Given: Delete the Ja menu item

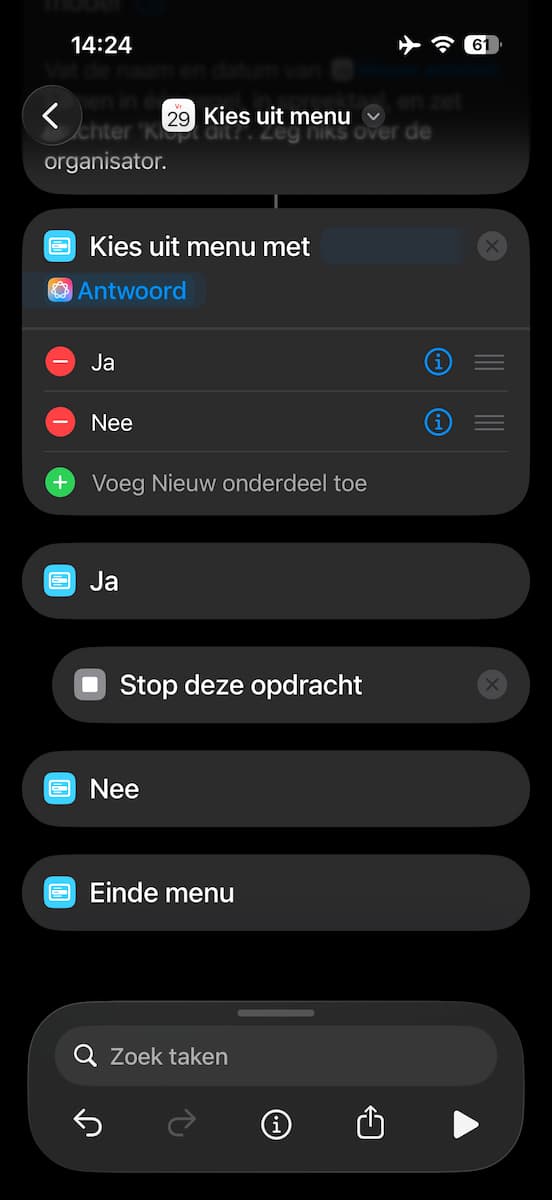Looking at the screenshot, I should (60, 362).
